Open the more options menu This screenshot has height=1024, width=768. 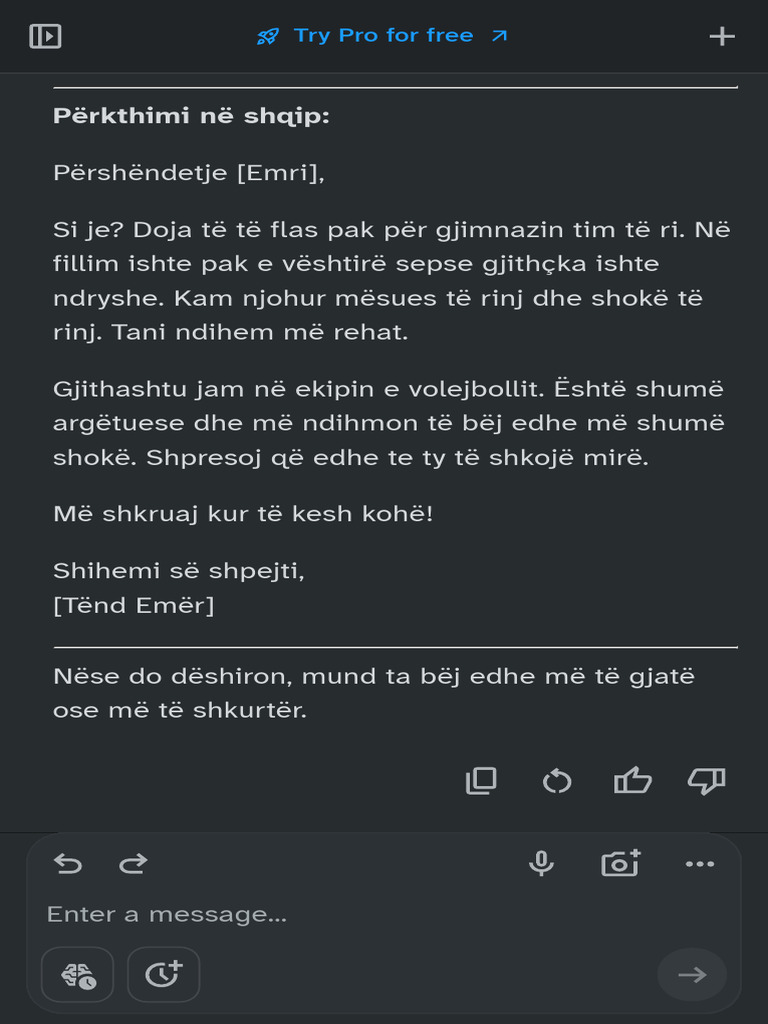(699, 863)
